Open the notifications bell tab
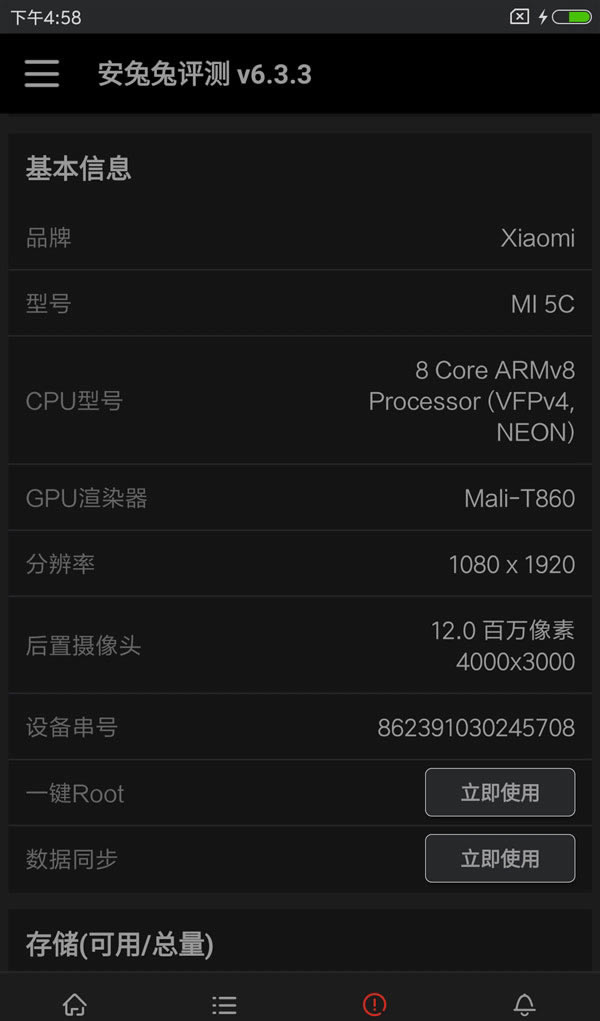This screenshot has width=600, height=1021. [524, 1004]
